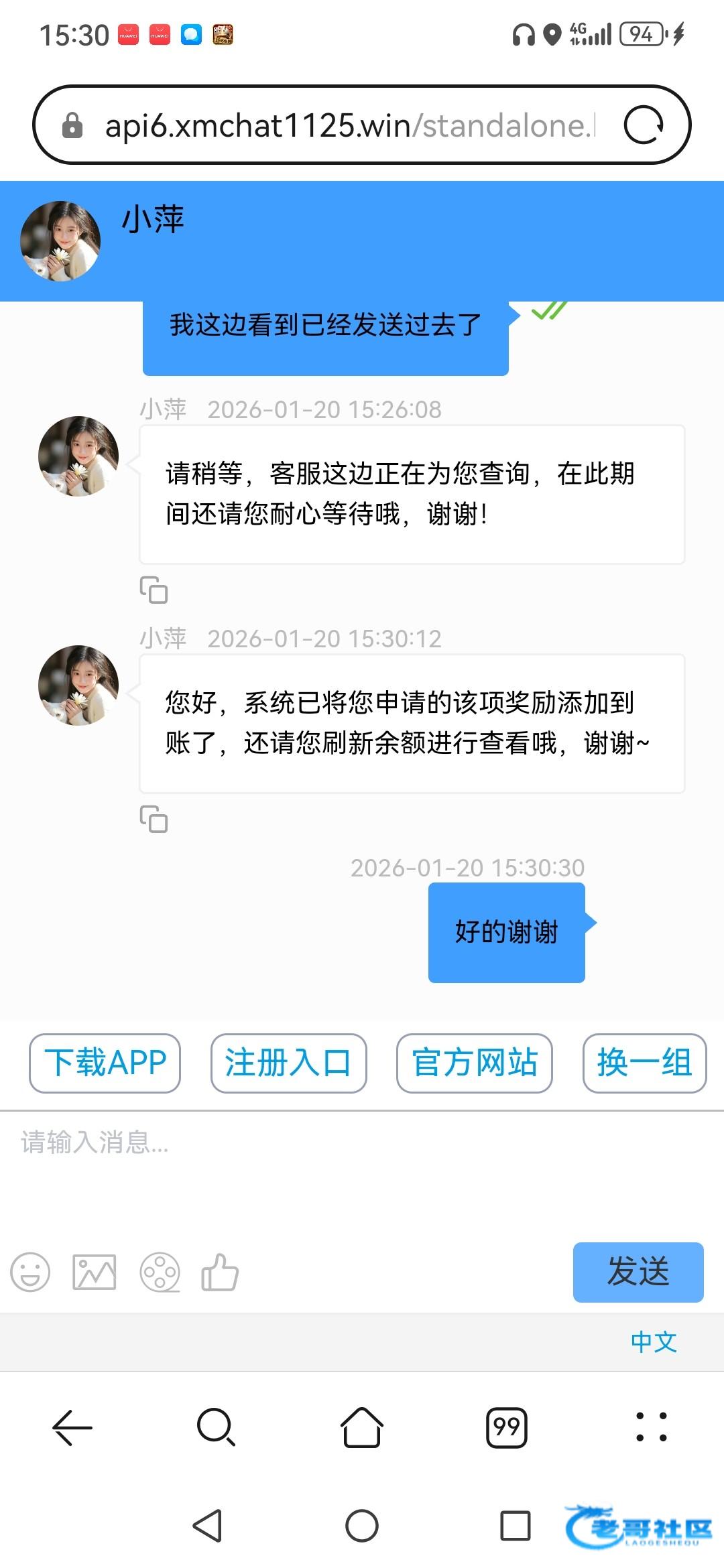
Task: Hit the 发送 button
Action: (638, 1272)
